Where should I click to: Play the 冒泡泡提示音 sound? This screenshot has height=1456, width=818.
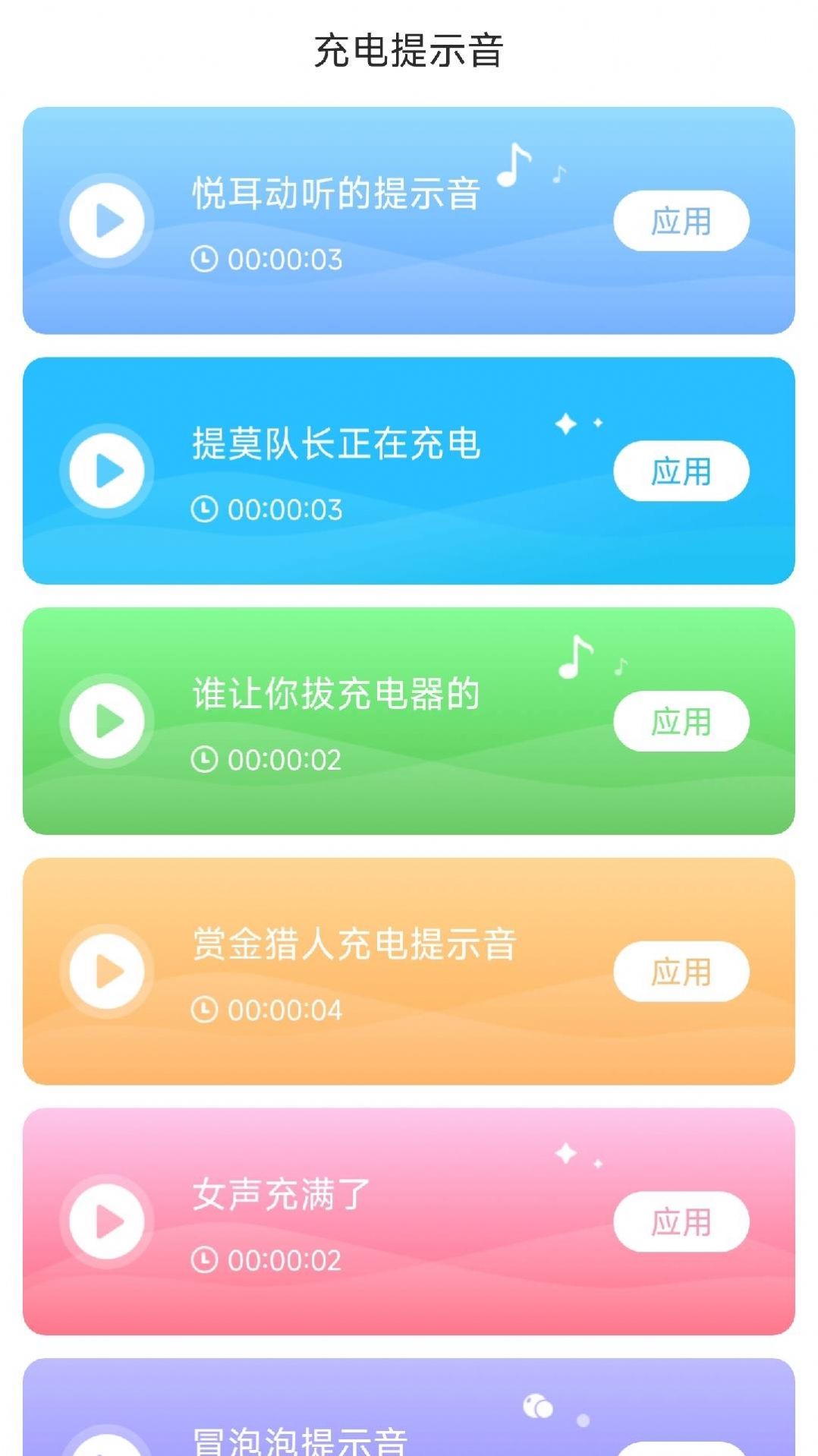(x=106, y=1446)
